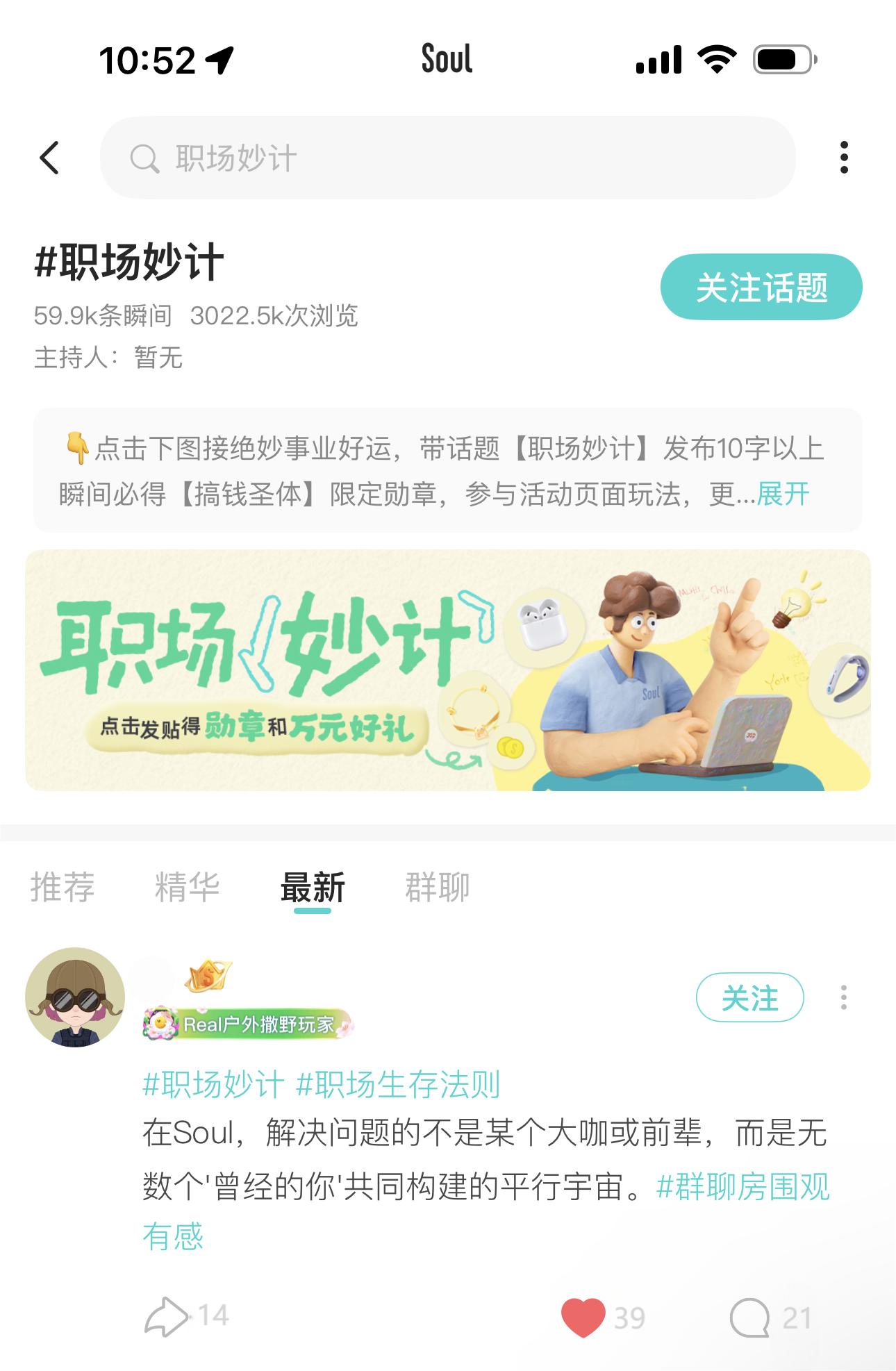The height and width of the screenshot is (1371, 896).
Task: Open the #职场生存法则 hashtag
Action: pos(397,1084)
